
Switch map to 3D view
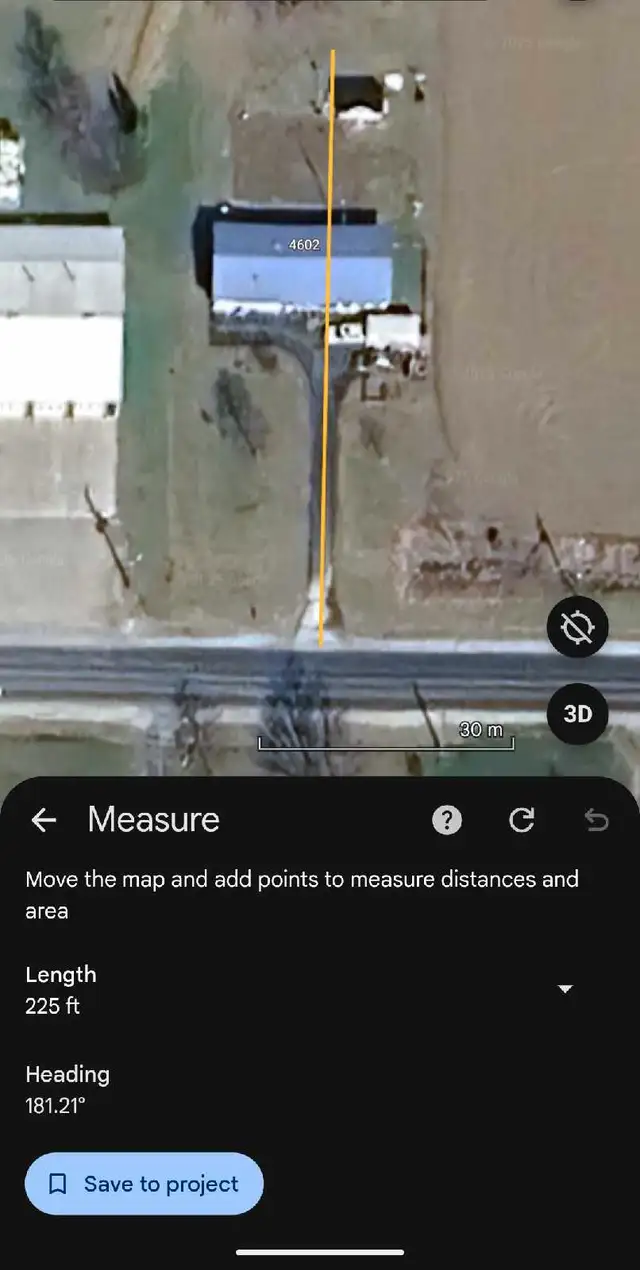tap(578, 714)
